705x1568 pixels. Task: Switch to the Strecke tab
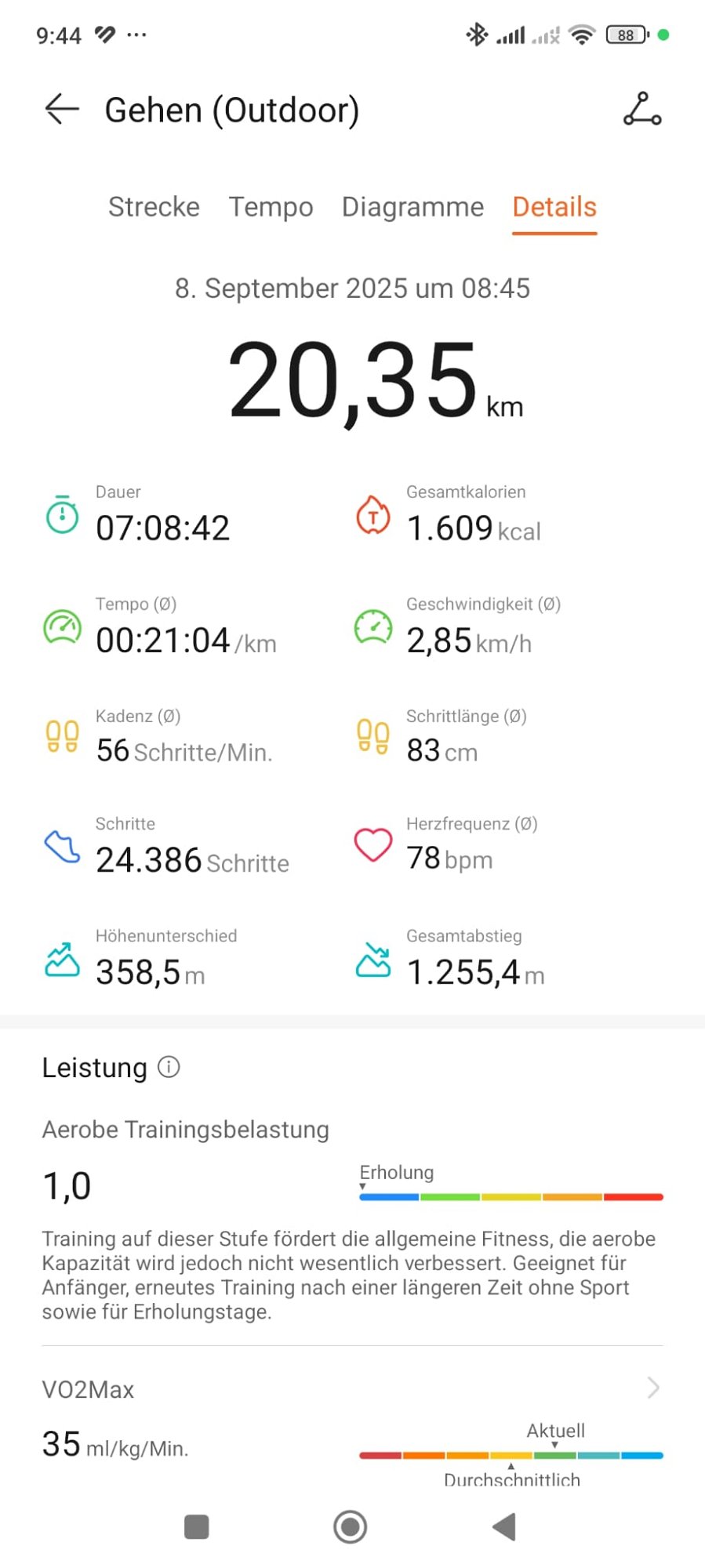tap(154, 207)
